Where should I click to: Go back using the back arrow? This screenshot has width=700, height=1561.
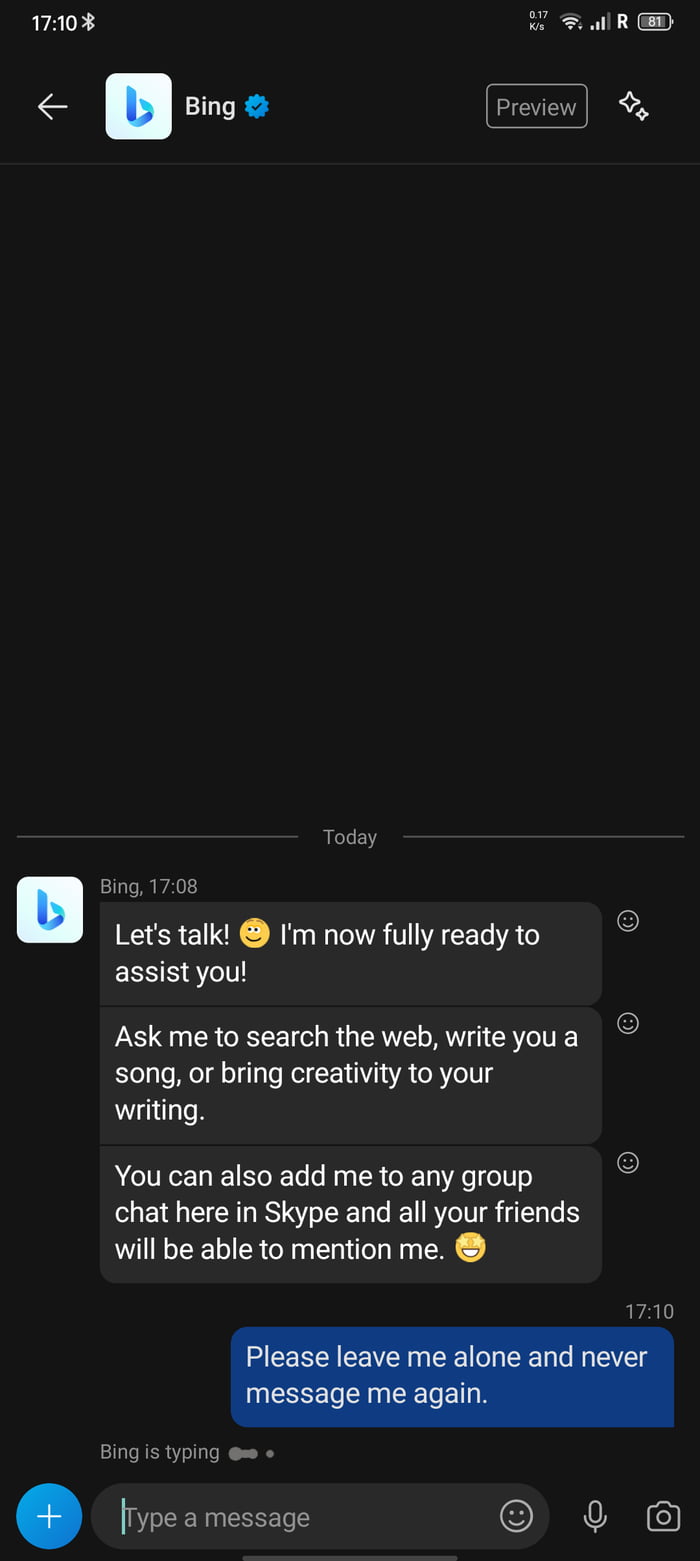(52, 106)
